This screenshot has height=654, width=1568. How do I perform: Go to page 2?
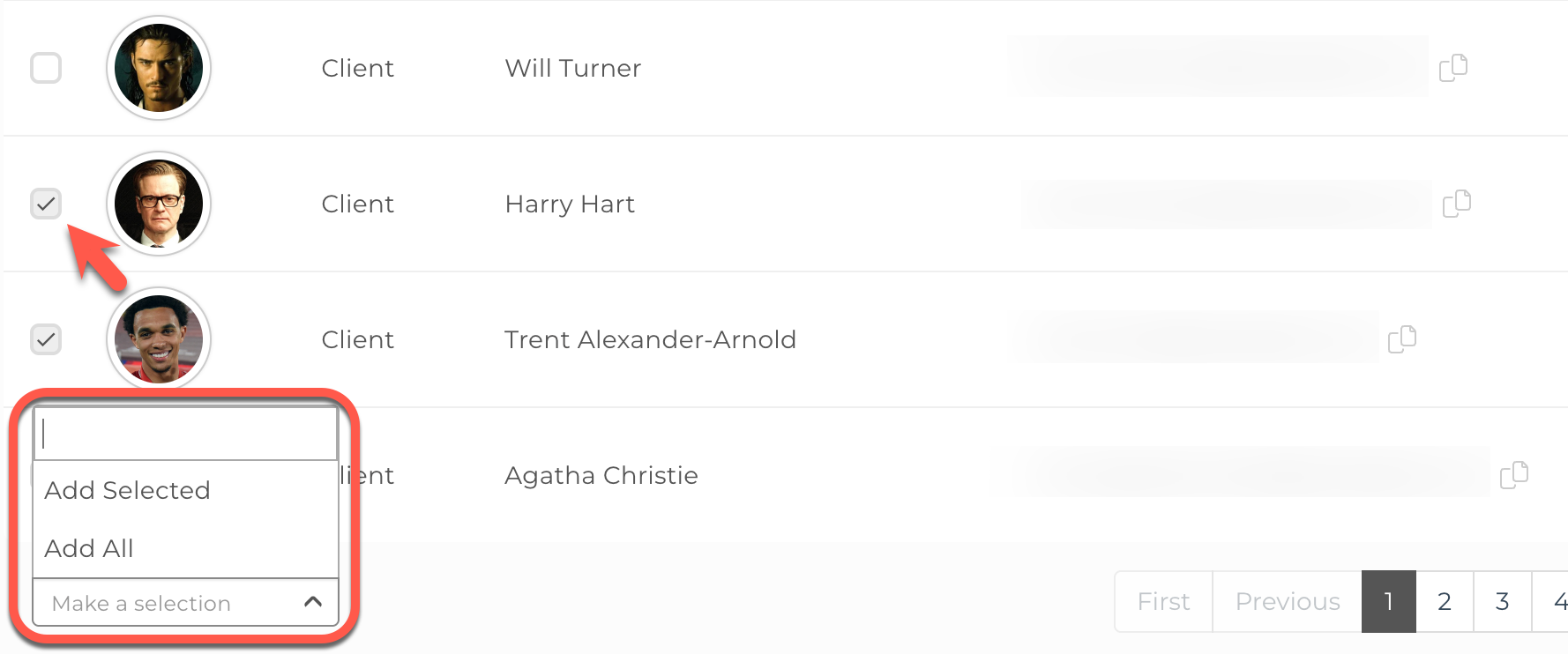pyautogui.click(x=1444, y=601)
